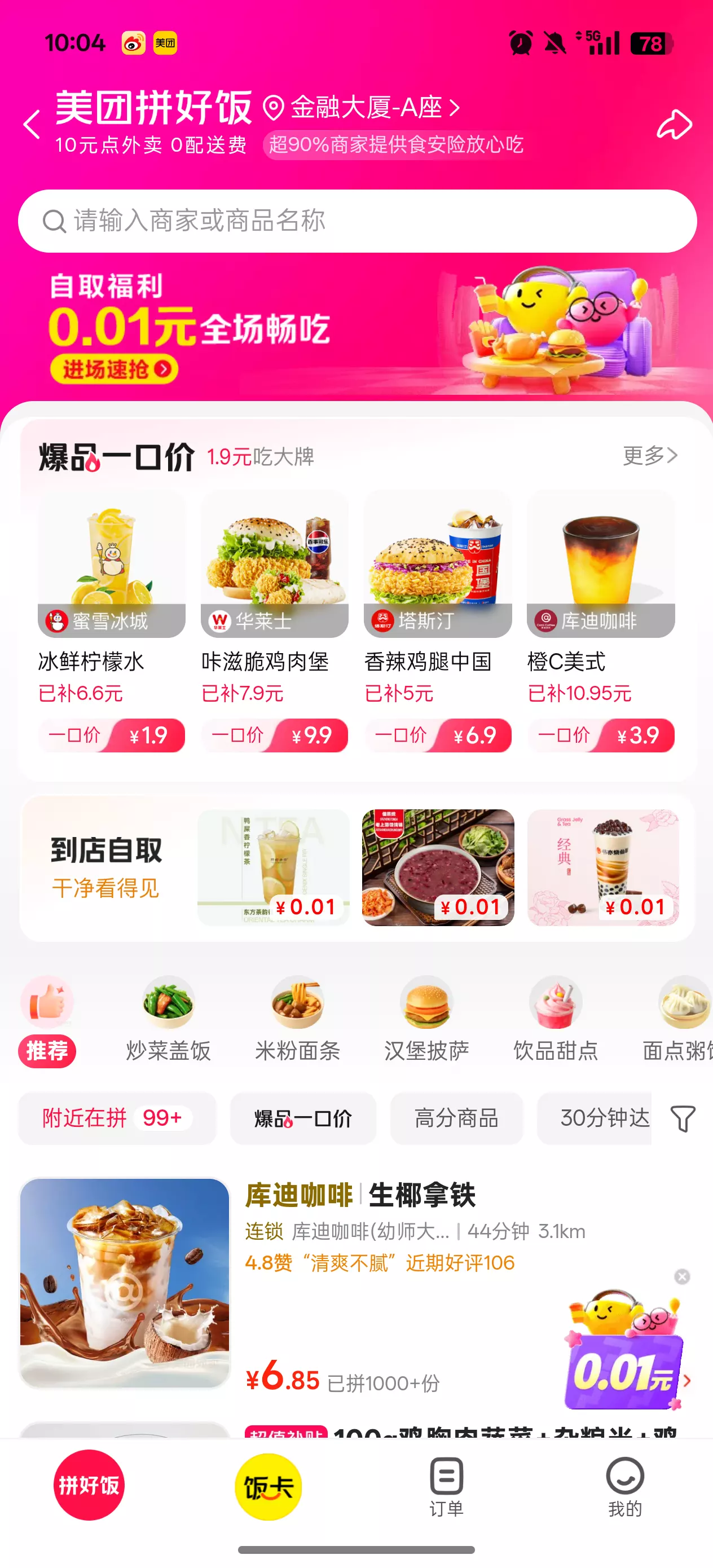Open 更多 to see more flash deals
Viewport: 713px width, 1568px height.
(649, 455)
